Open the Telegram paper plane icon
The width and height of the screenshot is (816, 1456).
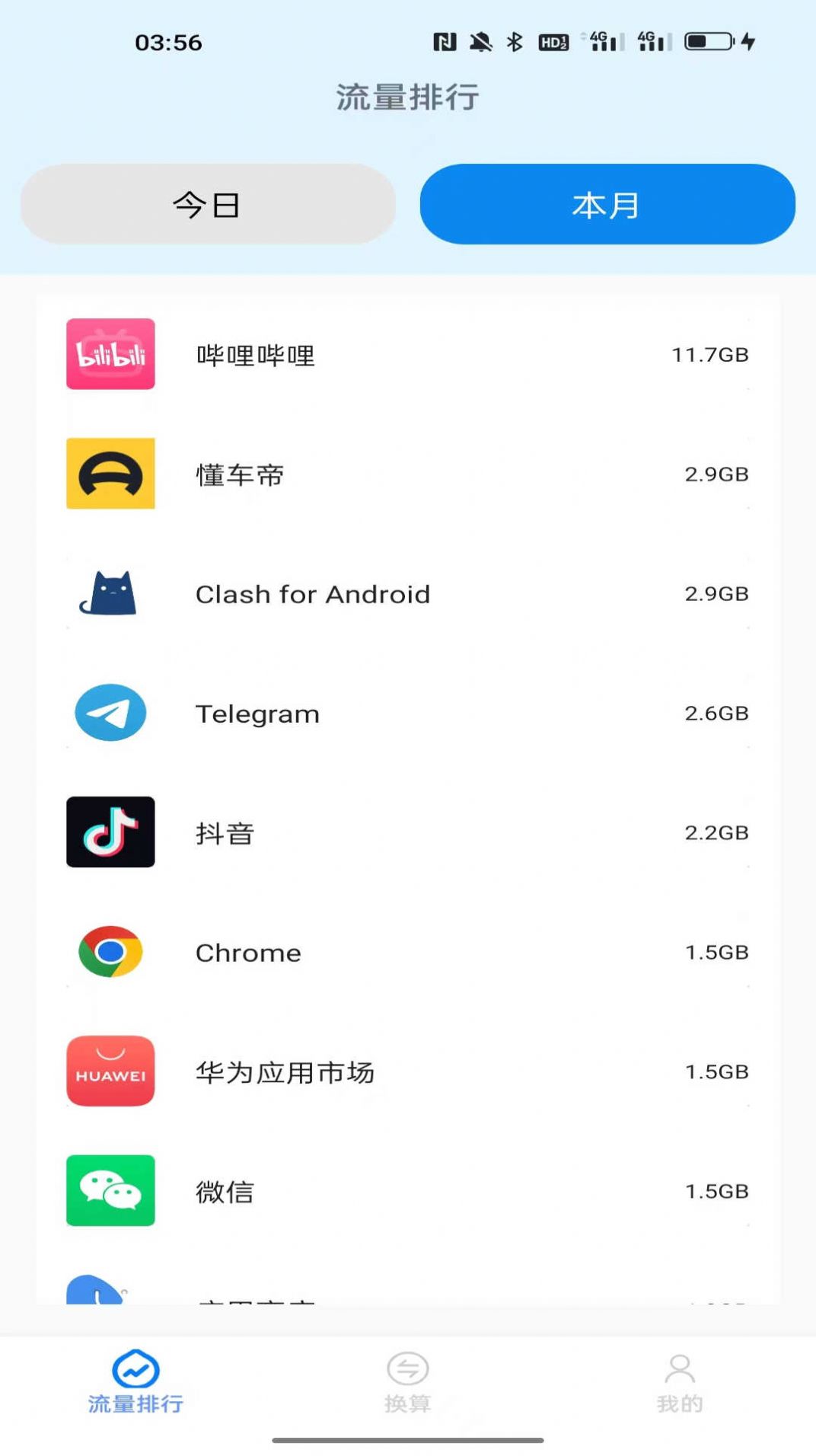(110, 714)
